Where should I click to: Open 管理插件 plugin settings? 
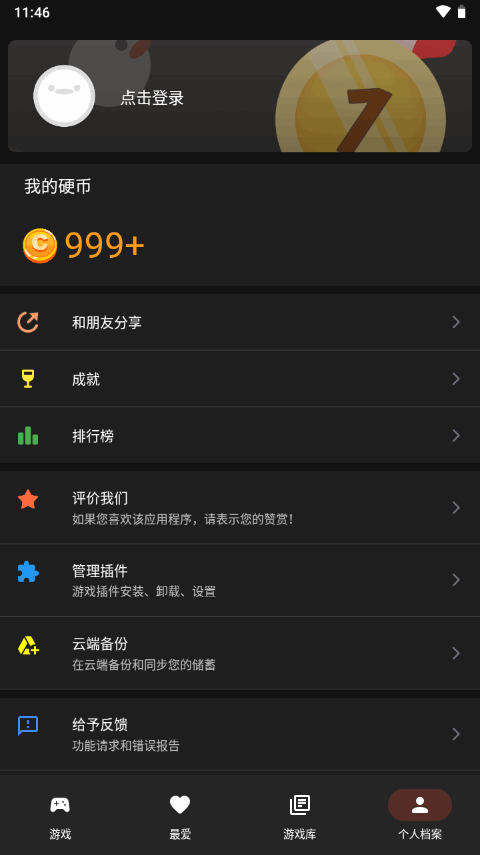tap(240, 580)
